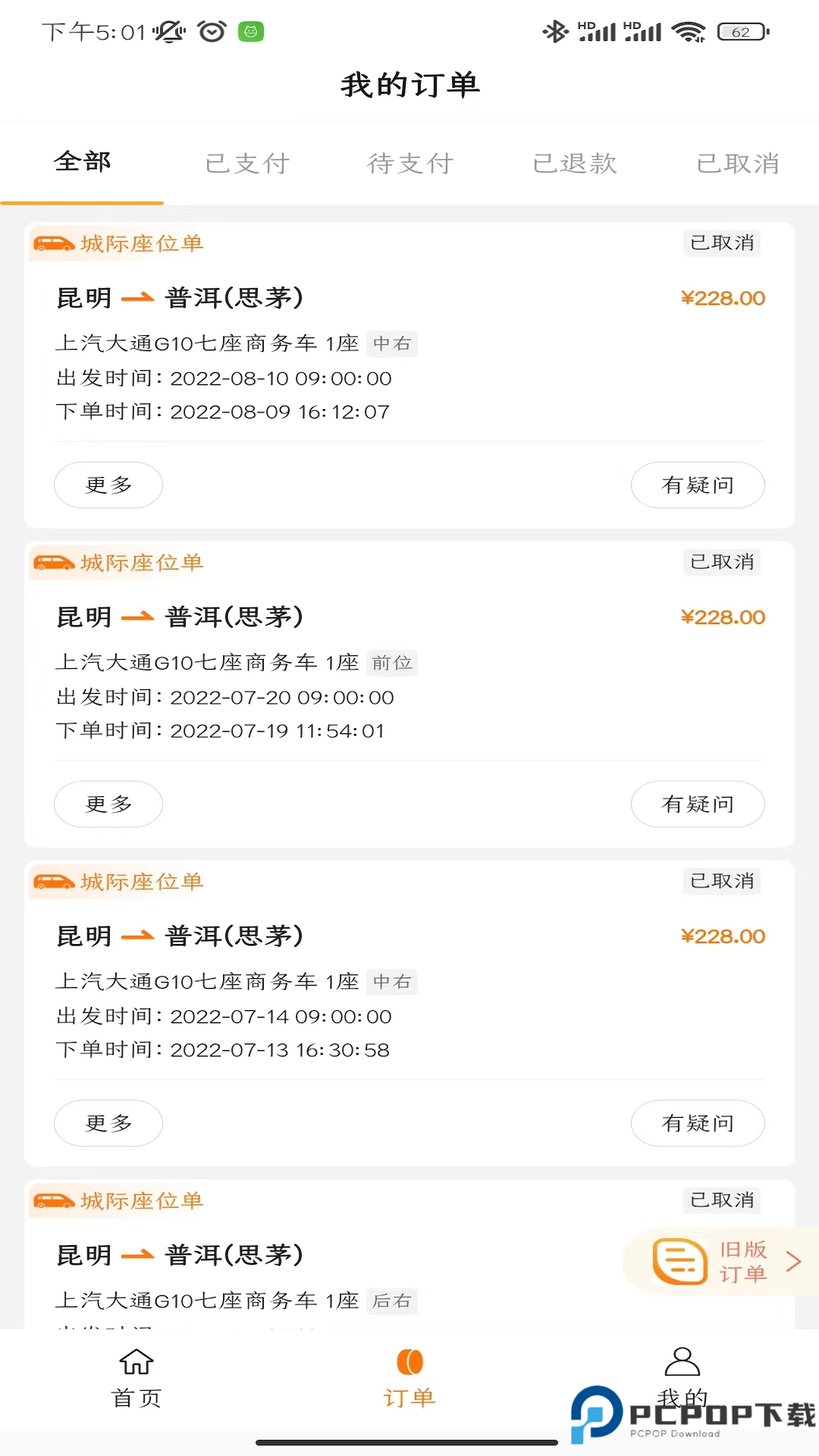Tap the 中右 seat label on first order
The image size is (819, 1456).
[x=391, y=344]
